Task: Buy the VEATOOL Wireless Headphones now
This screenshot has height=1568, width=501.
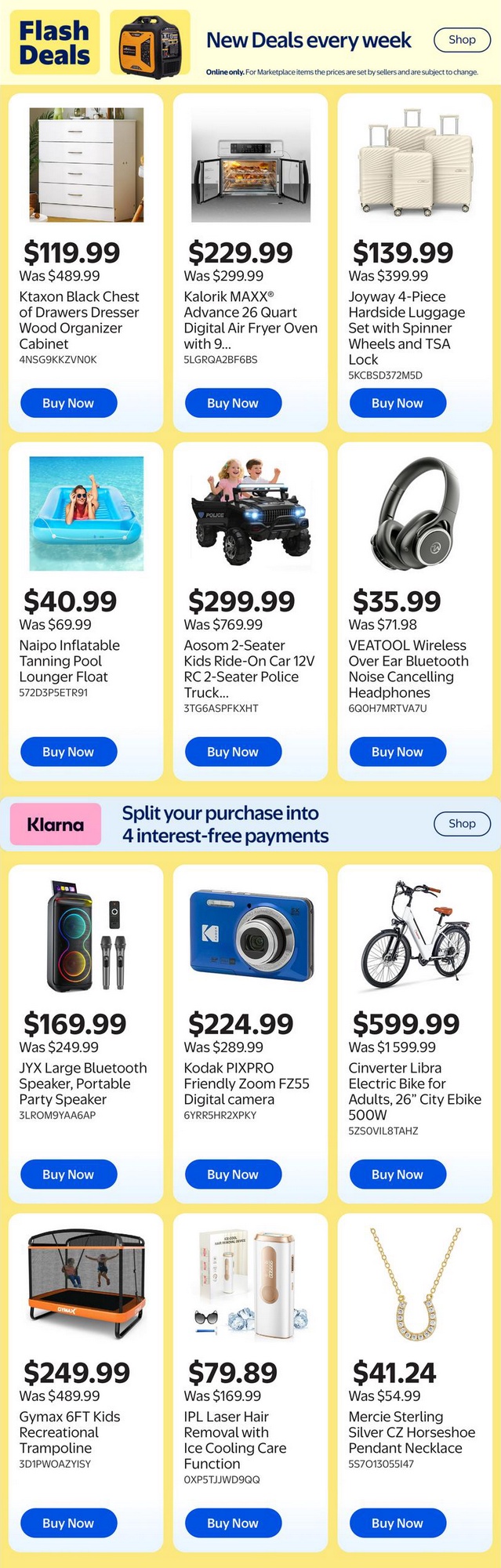Action: tap(398, 752)
